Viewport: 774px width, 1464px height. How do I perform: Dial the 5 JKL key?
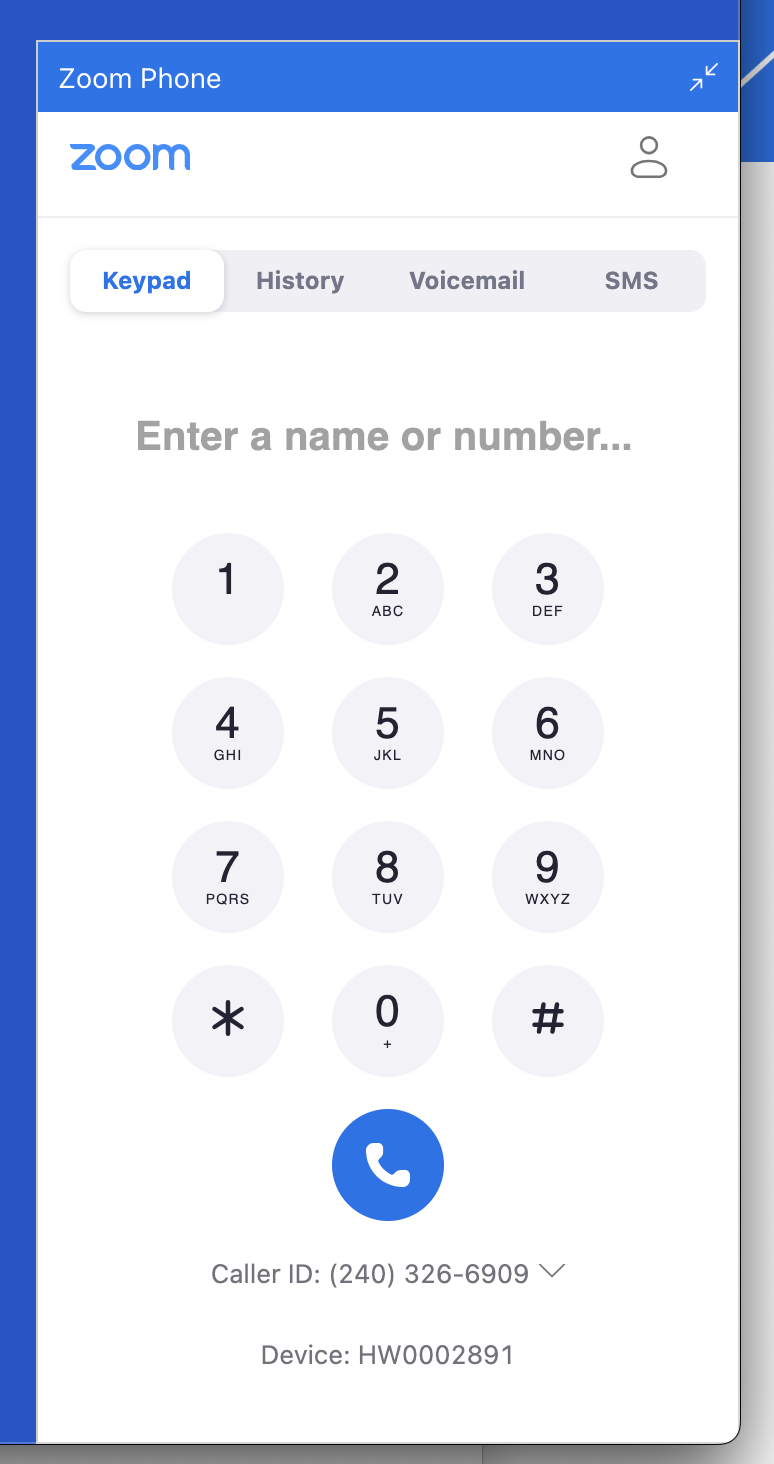(388, 733)
